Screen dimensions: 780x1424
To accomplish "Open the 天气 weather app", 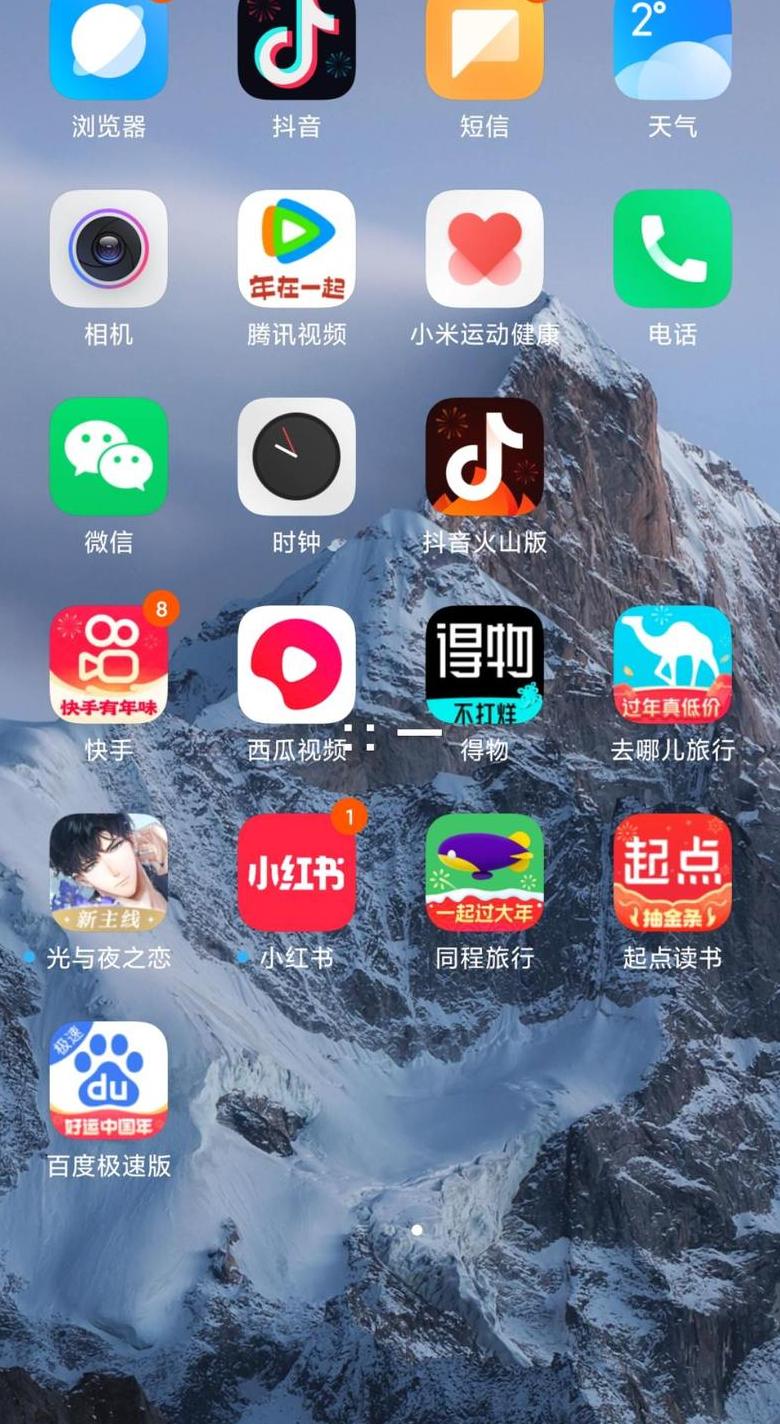I will (672, 45).
